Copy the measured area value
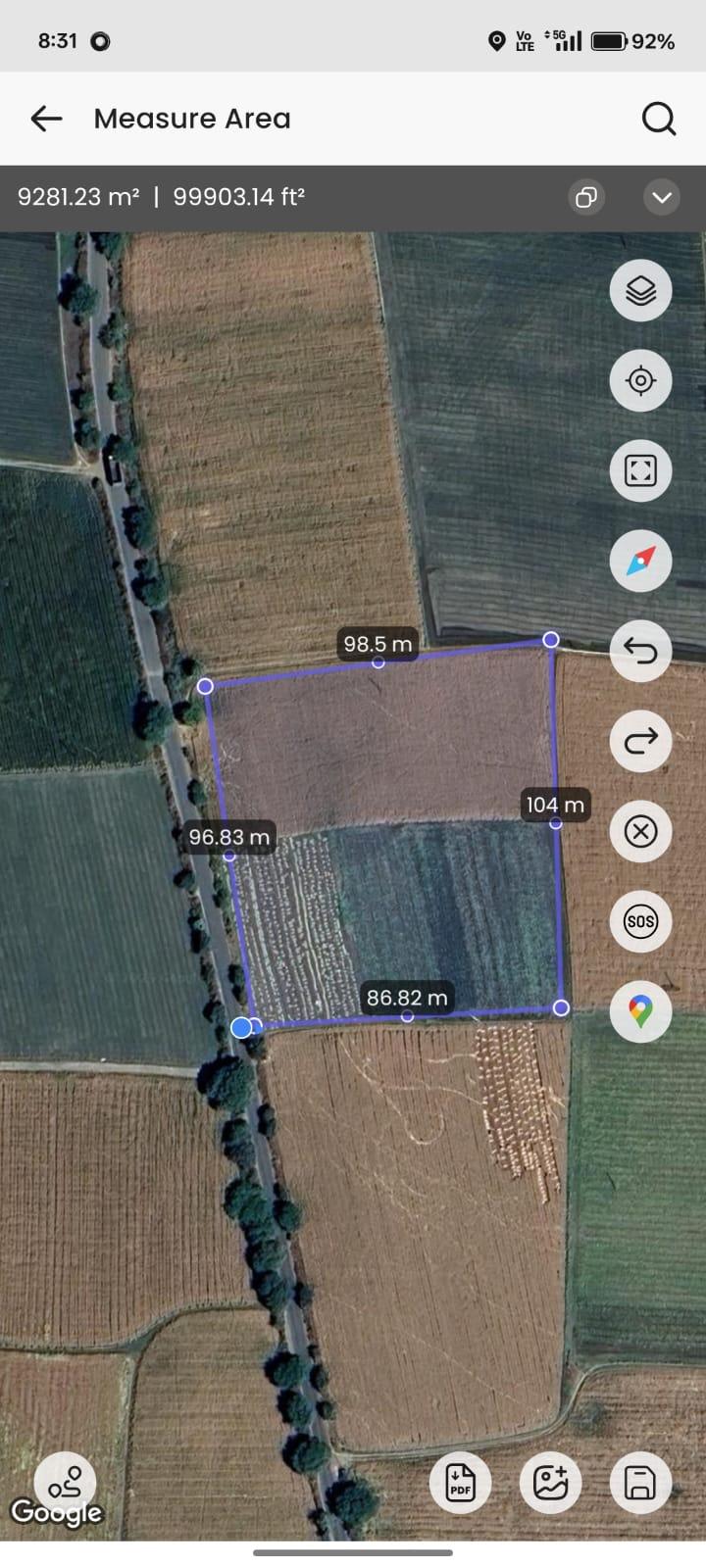Image resolution: width=706 pixels, height=1568 pixels. click(586, 197)
